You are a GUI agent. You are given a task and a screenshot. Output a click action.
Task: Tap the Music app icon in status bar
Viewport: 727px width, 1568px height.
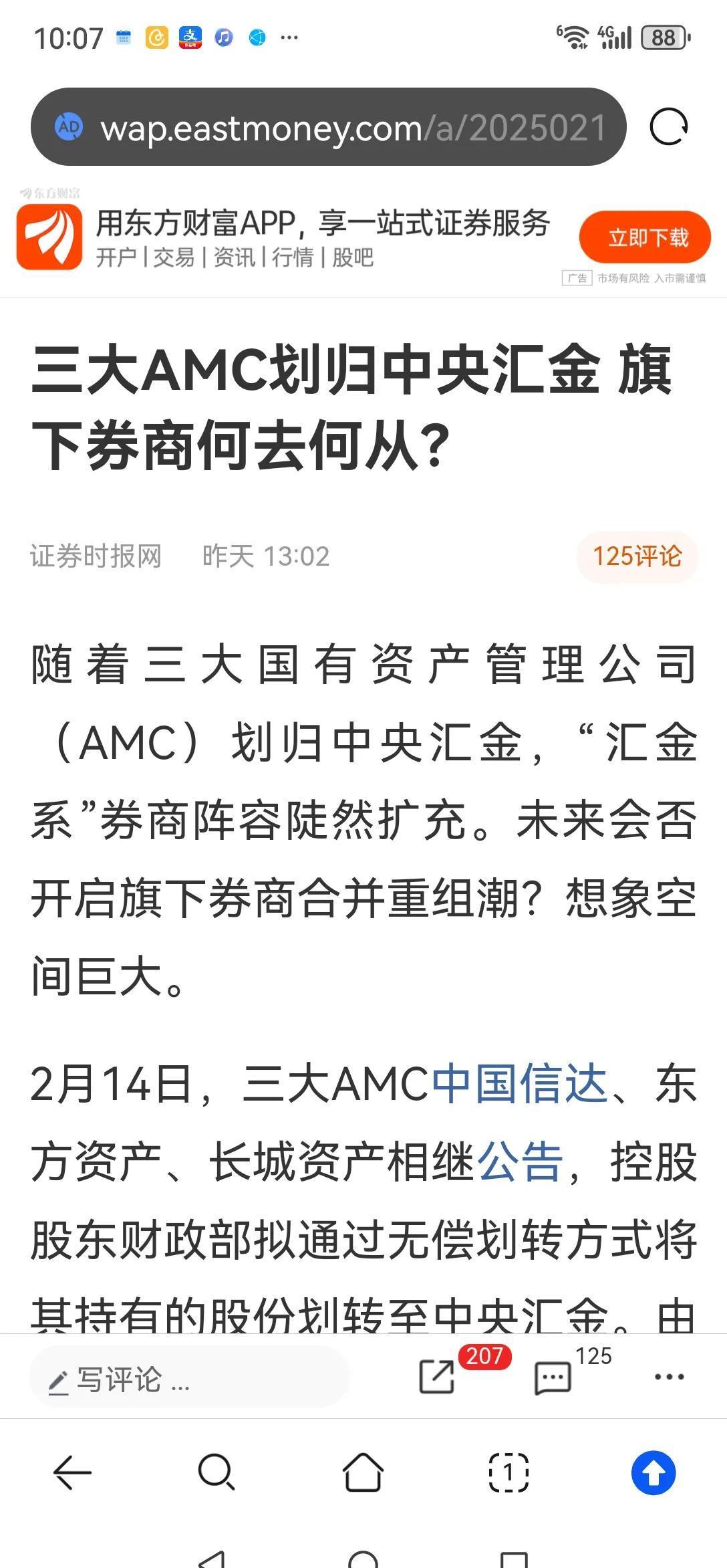pyautogui.click(x=223, y=38)
